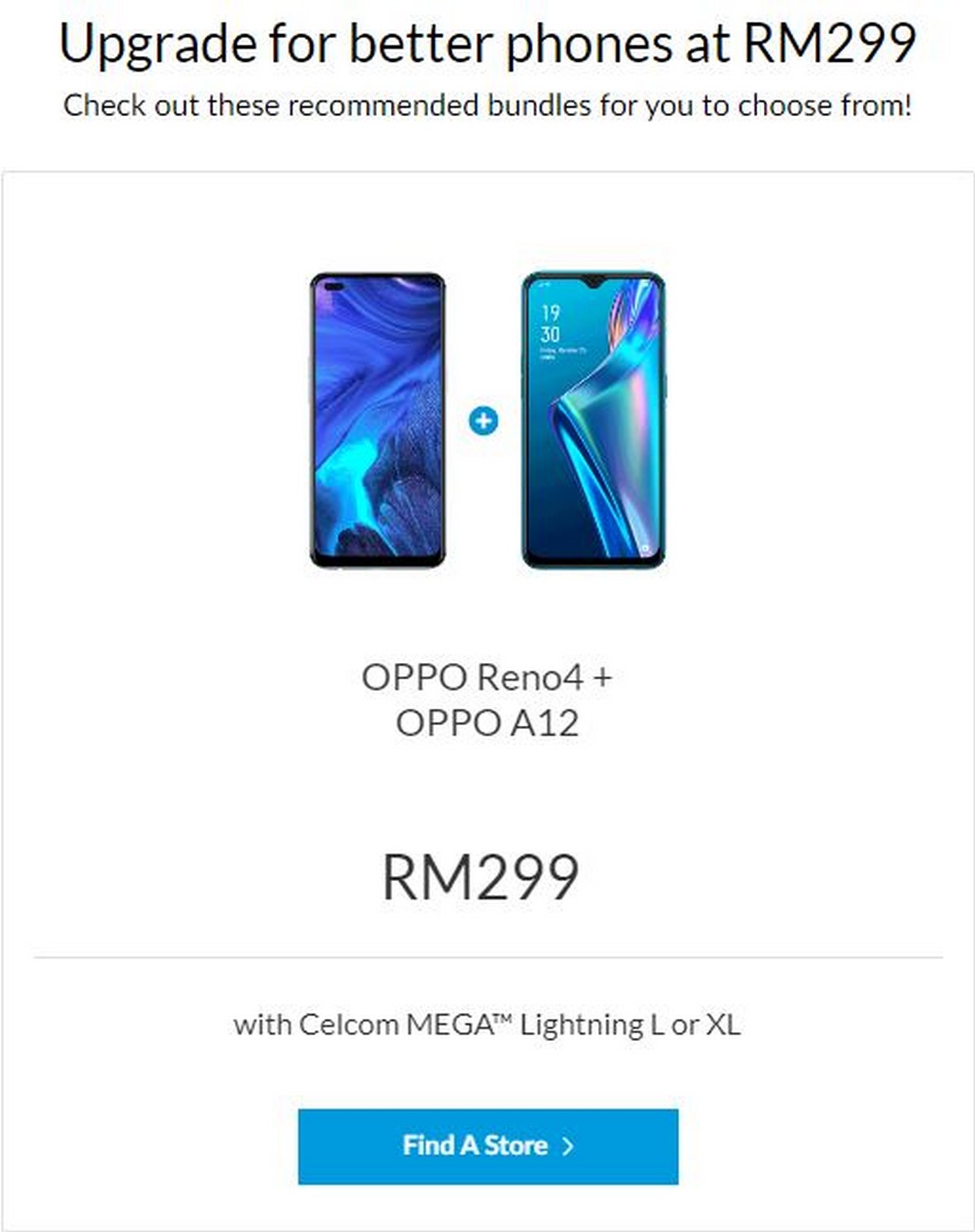Tap the Find A Store button

(487, 1146)
